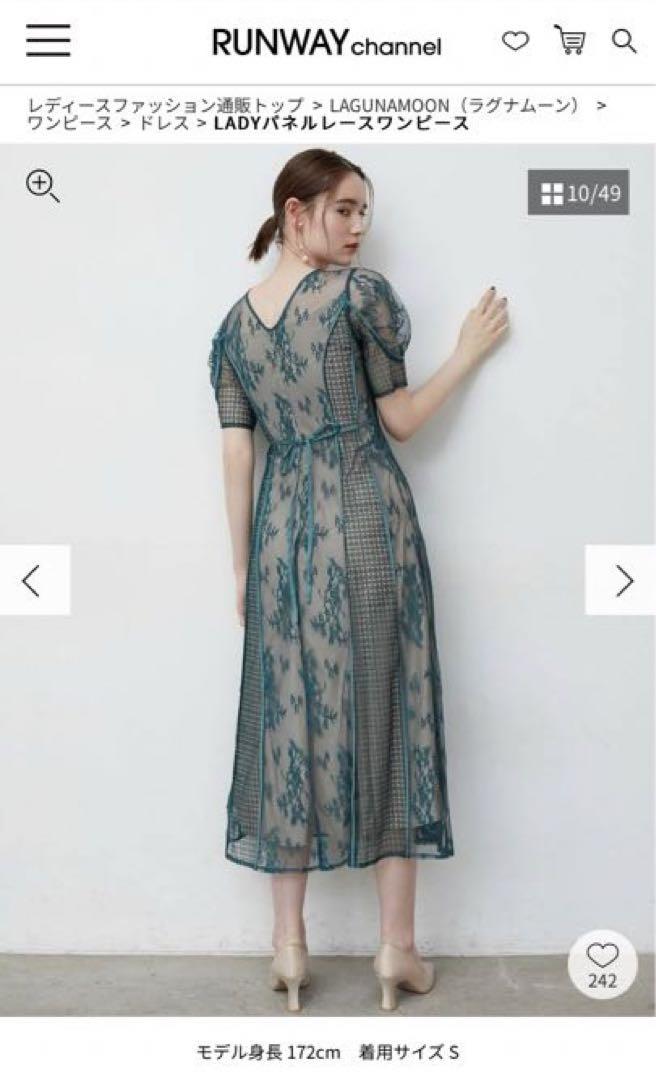
Task: Open the ワンピース breadcrumb link
Action: click(69, 124)
